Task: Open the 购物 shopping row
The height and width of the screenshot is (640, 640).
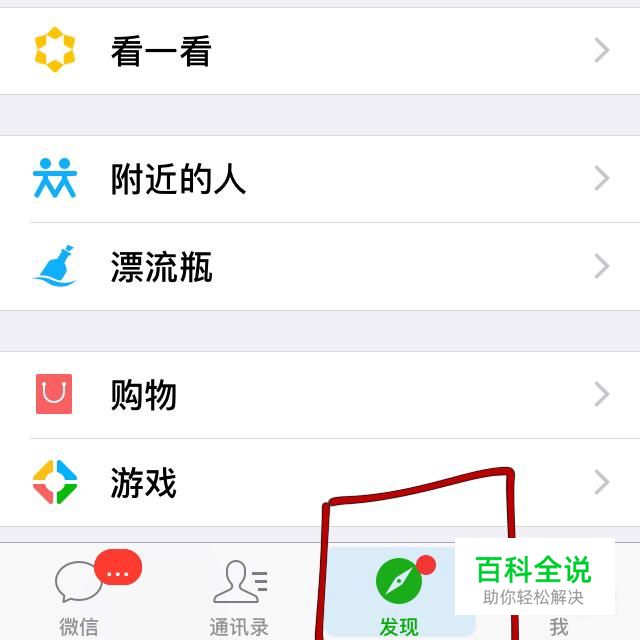Action: [320, 395]
